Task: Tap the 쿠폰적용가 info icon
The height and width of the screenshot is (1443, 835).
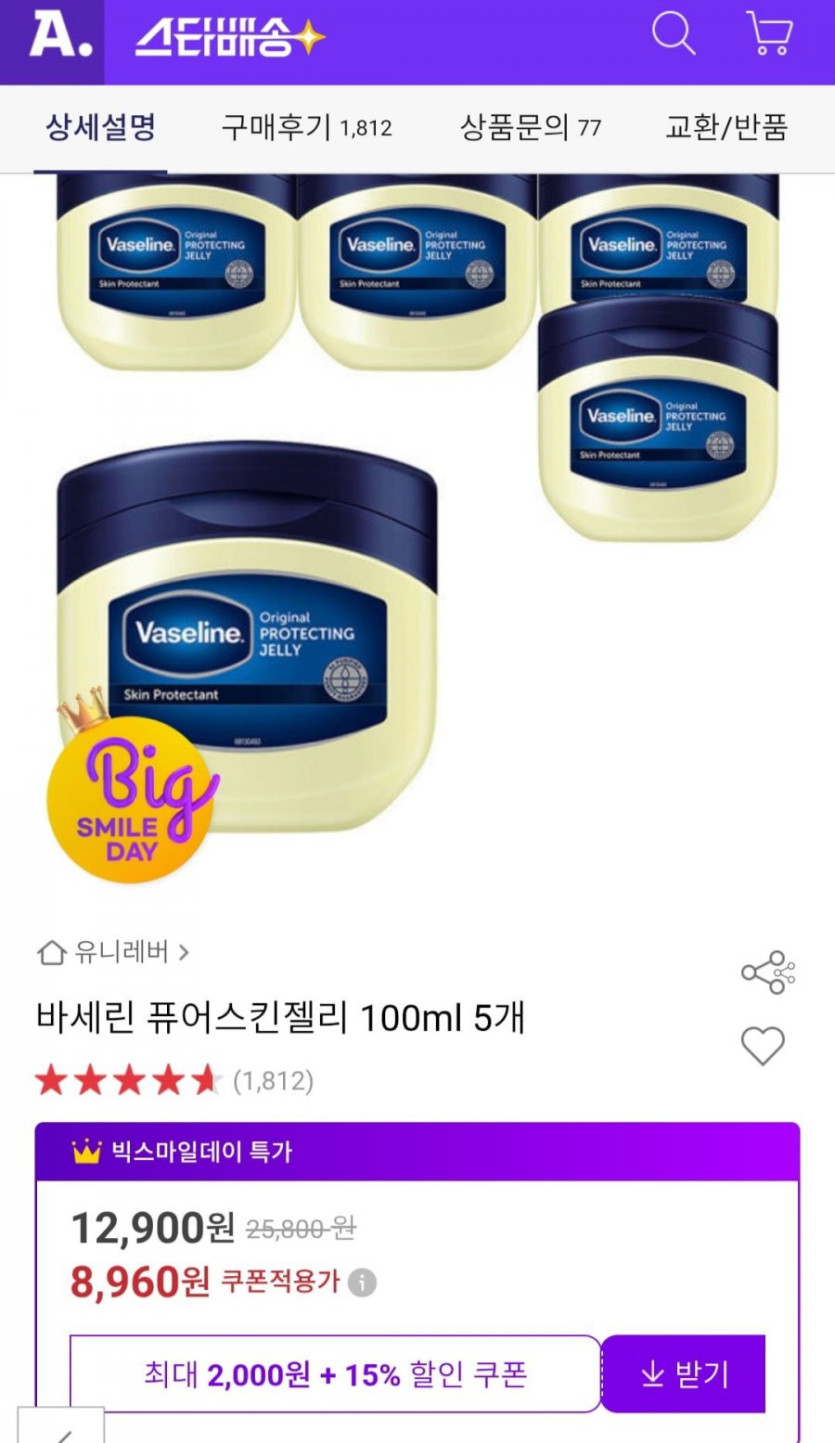Action: (363, 1283)
